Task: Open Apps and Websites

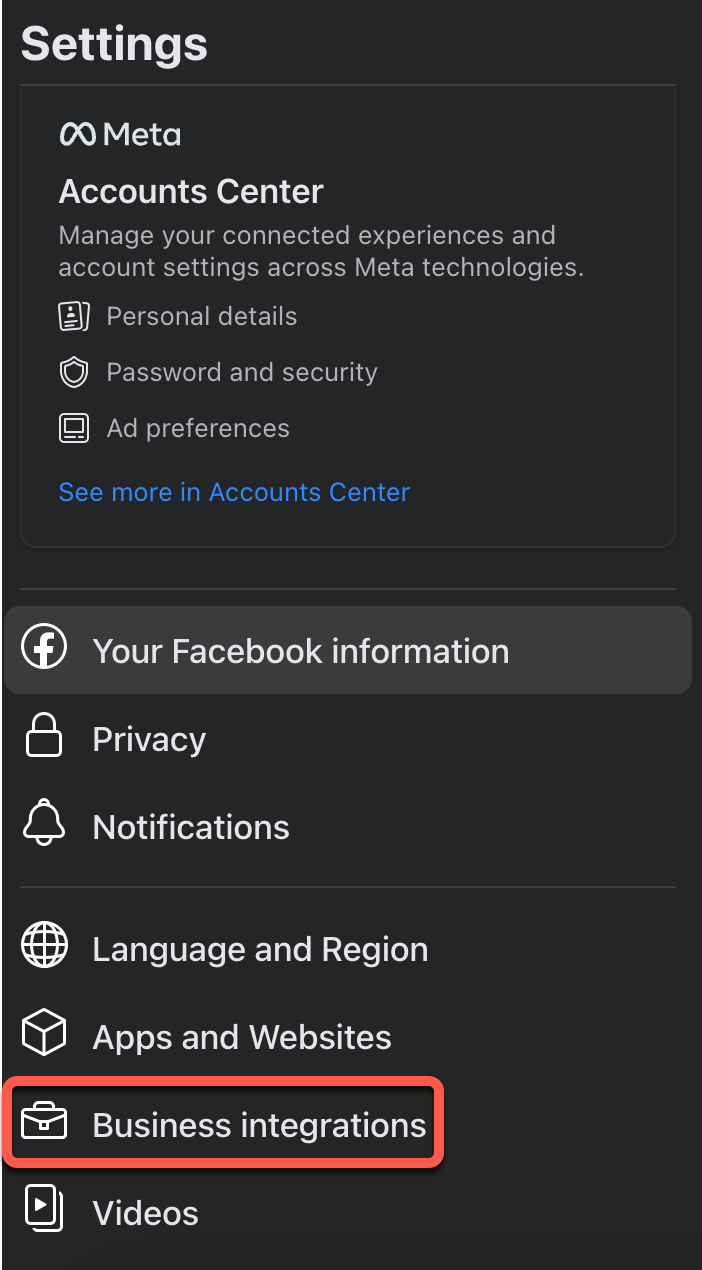Action: pyautogui.click(x=241, y=1038)
